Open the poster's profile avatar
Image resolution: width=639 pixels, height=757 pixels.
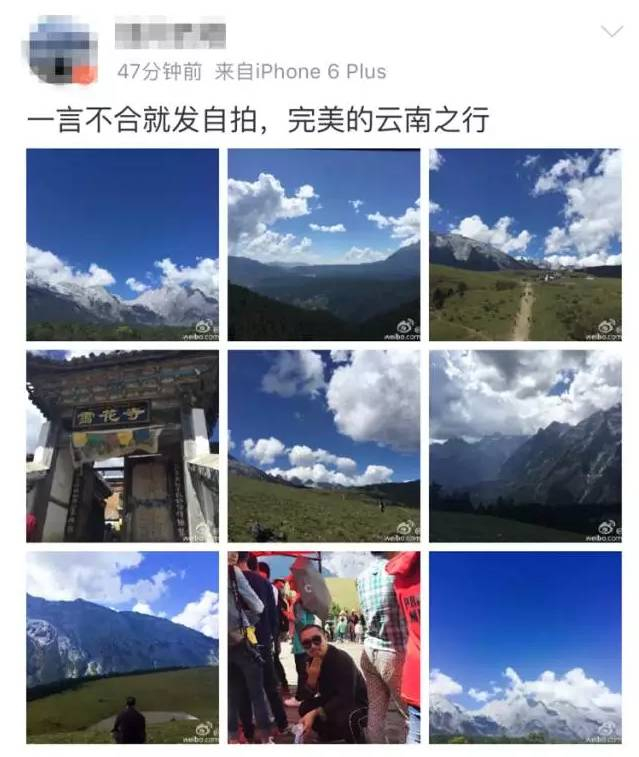[x=62, y=49]
